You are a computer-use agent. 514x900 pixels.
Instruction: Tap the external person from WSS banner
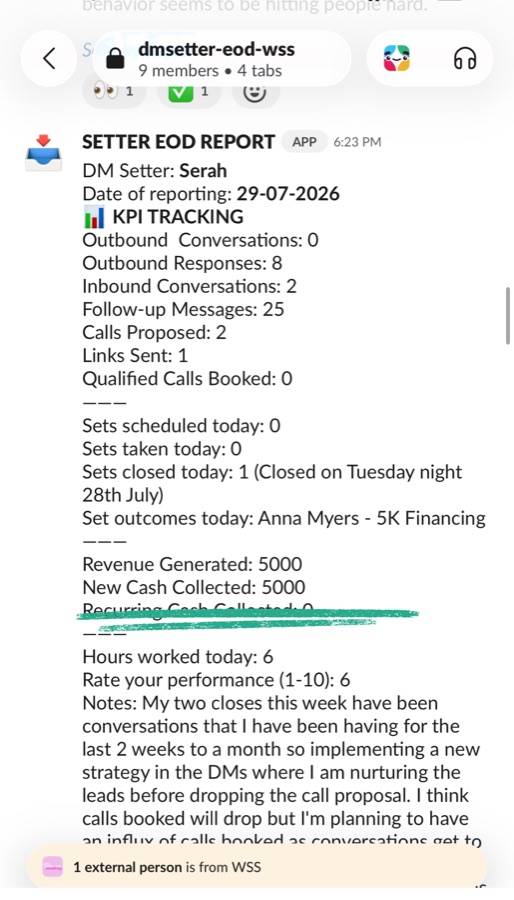257,867
